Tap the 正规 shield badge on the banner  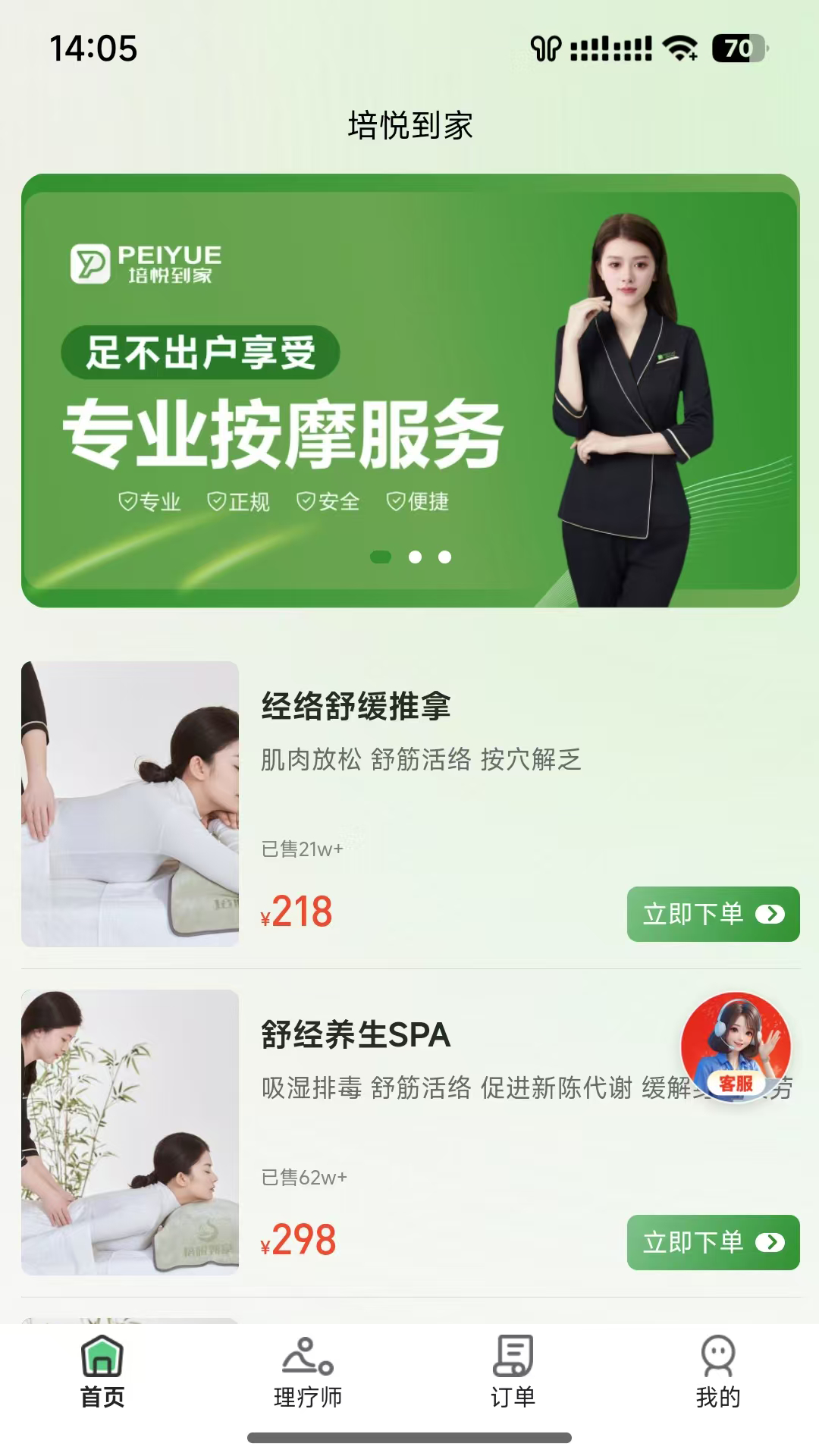[241, 500]
